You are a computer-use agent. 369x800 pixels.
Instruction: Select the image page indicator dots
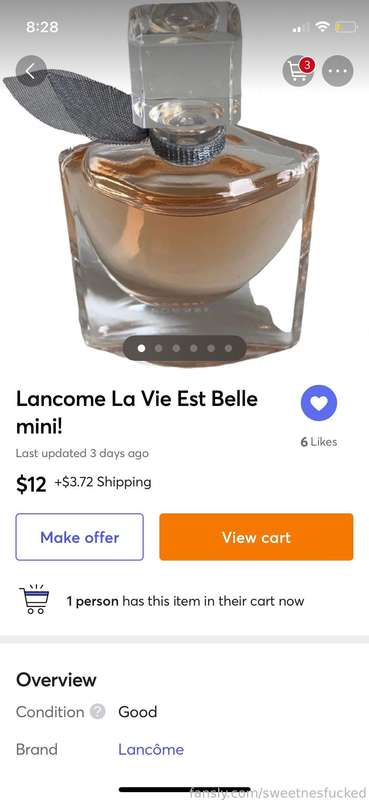pos(185,348)
